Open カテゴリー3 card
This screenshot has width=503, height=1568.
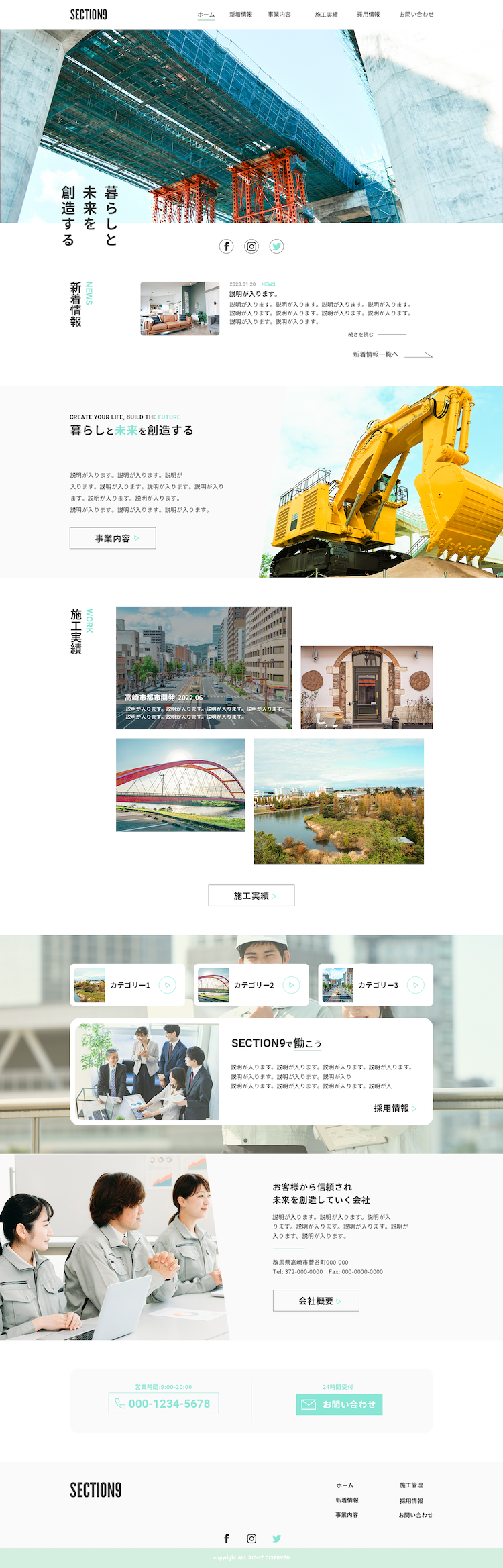pos(376,985)
